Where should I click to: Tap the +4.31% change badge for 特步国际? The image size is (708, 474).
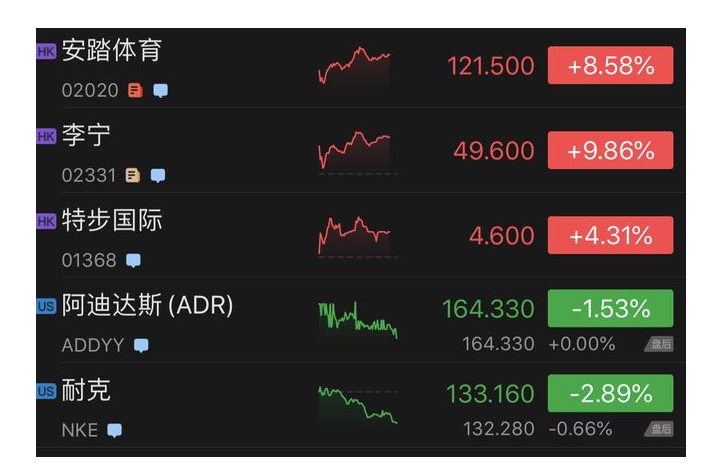pyautogui.click(x=610, y=236)
